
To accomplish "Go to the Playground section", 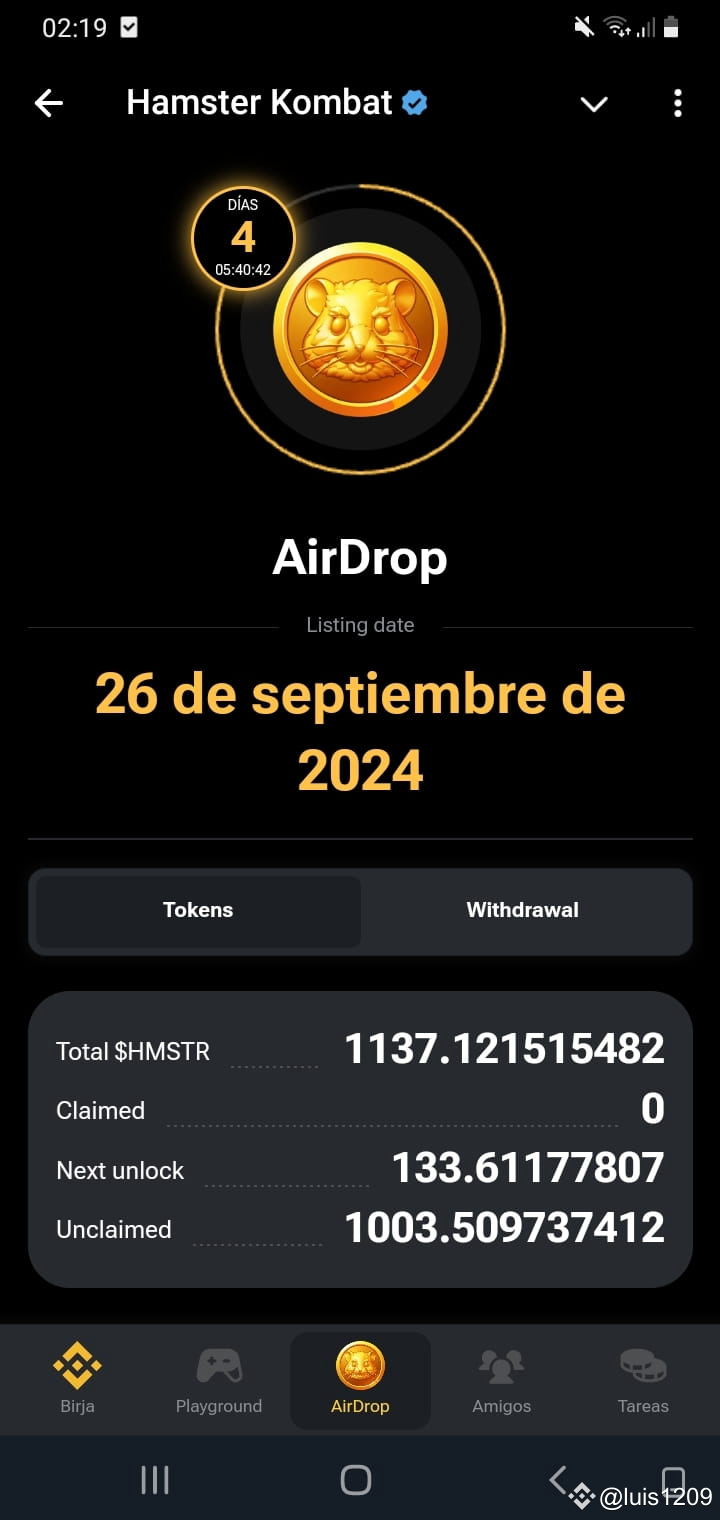I will point(218,1379).
